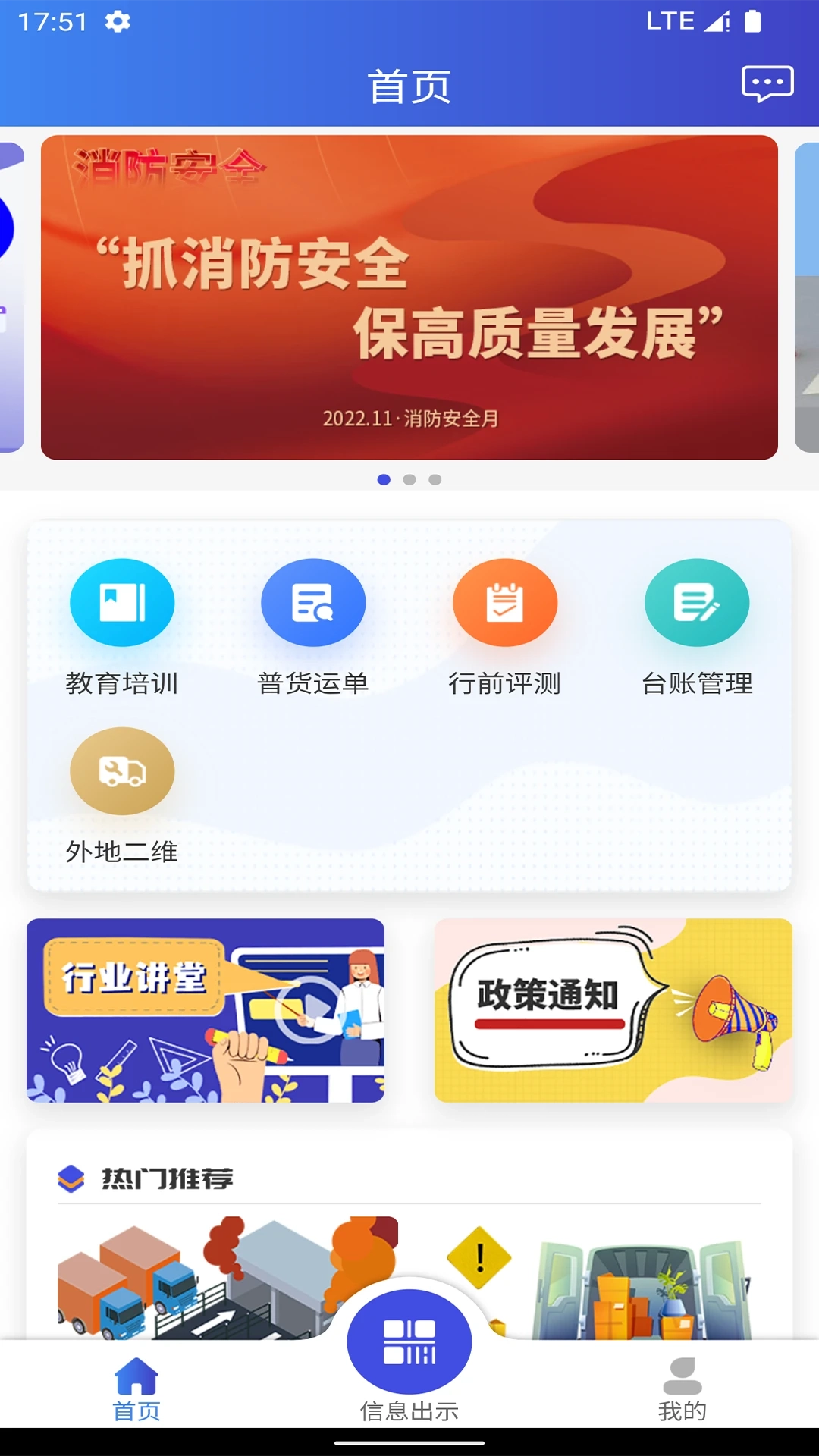
Task: Tap the 外地二维 truck icon
Action: [x=122, y=770]
